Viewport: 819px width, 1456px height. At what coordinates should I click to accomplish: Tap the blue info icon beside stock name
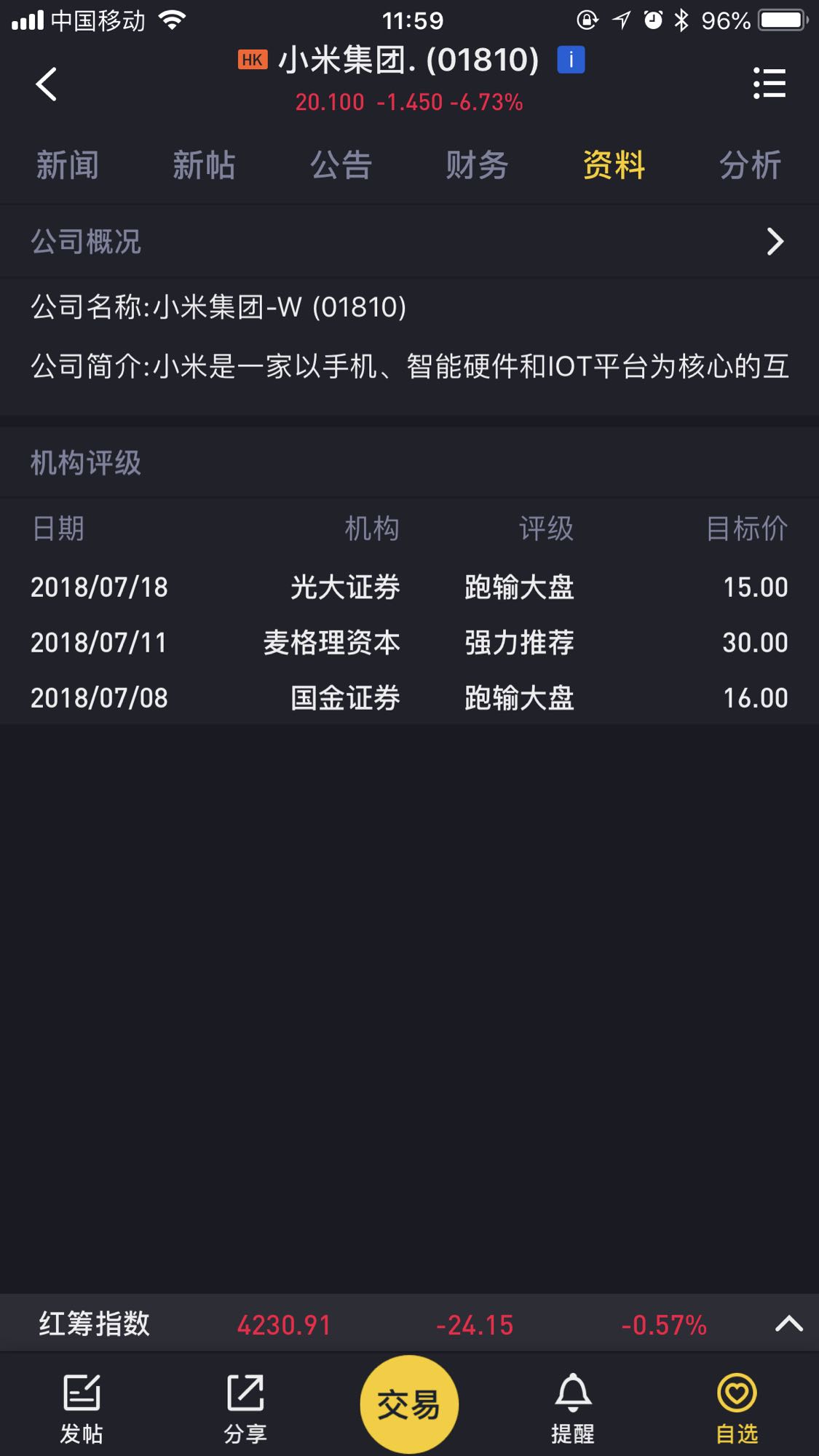pyautogui.click(x=571, y=60)
